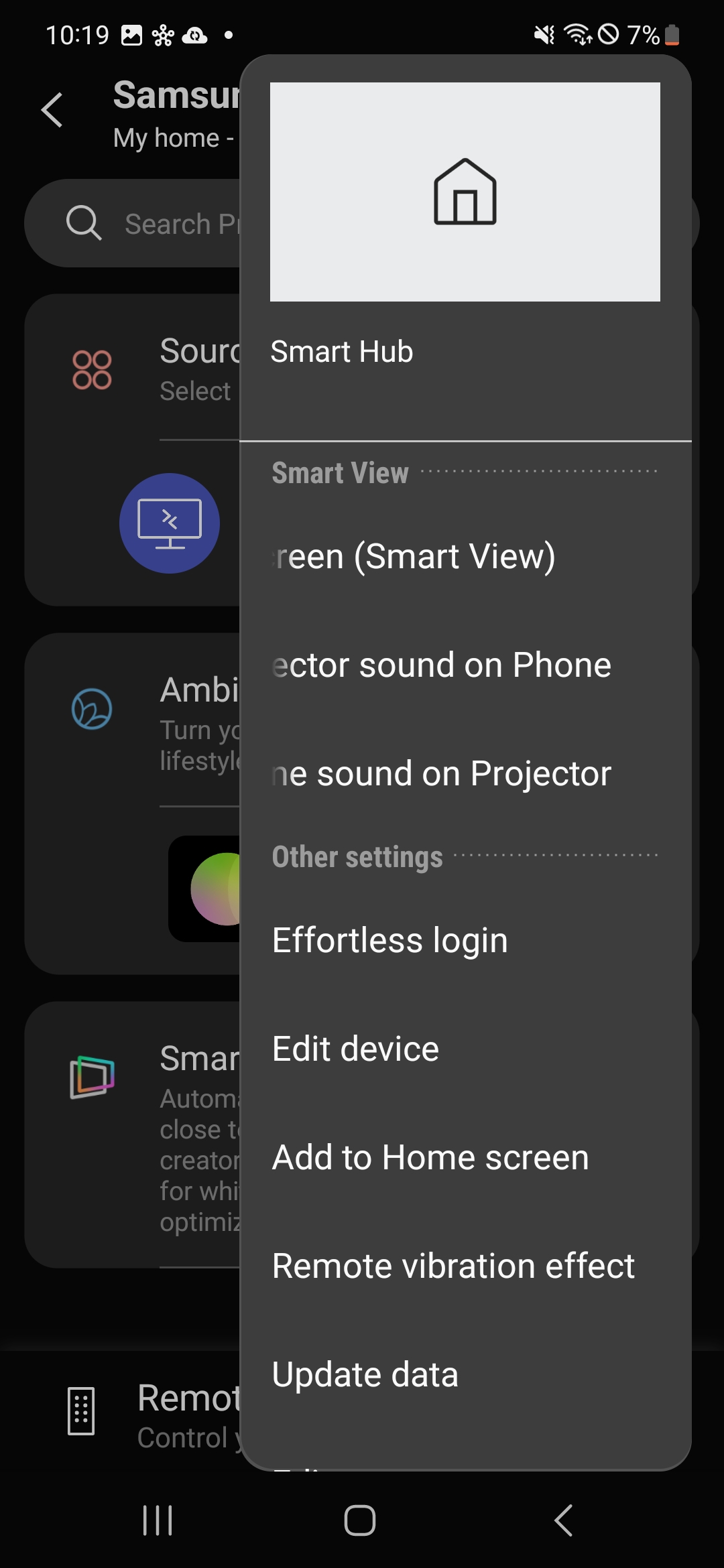Open Remote vibration effect setting
The height and width of the screenshot is (1568, 724).
[x=465, y=1265]
